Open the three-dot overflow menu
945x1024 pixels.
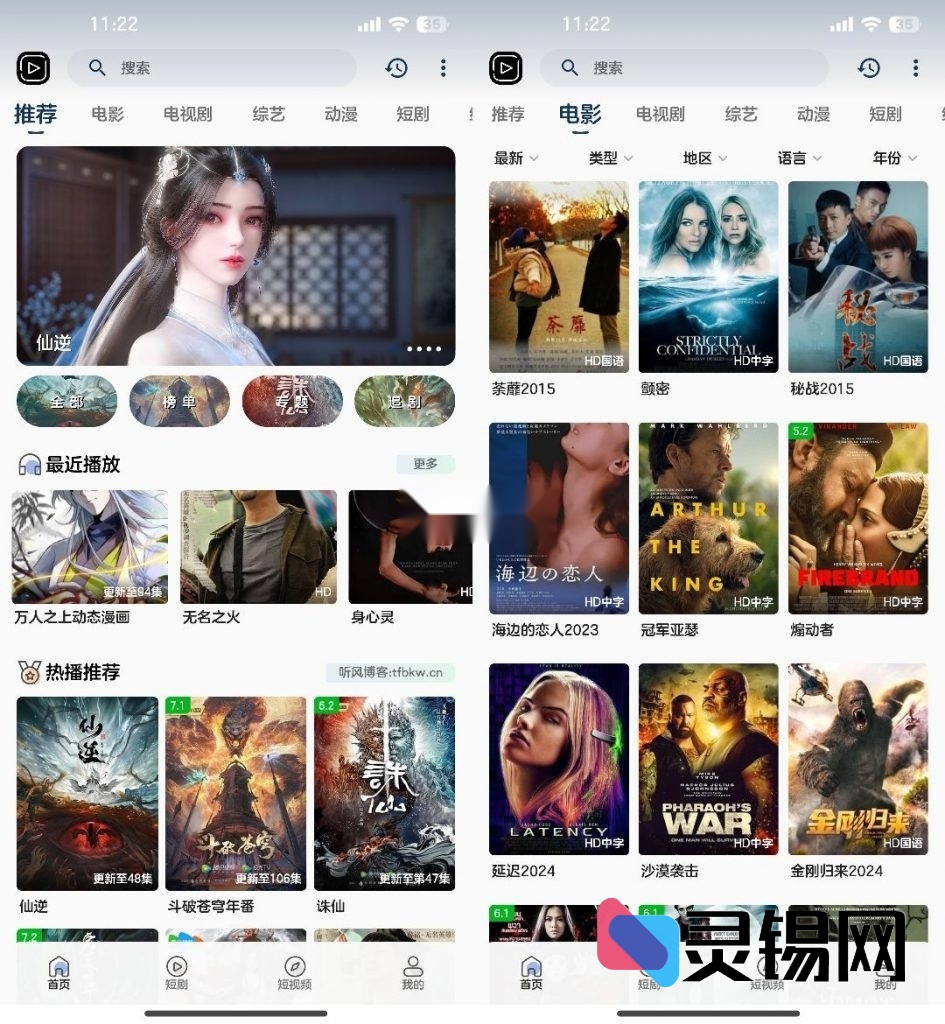point(443,68)
